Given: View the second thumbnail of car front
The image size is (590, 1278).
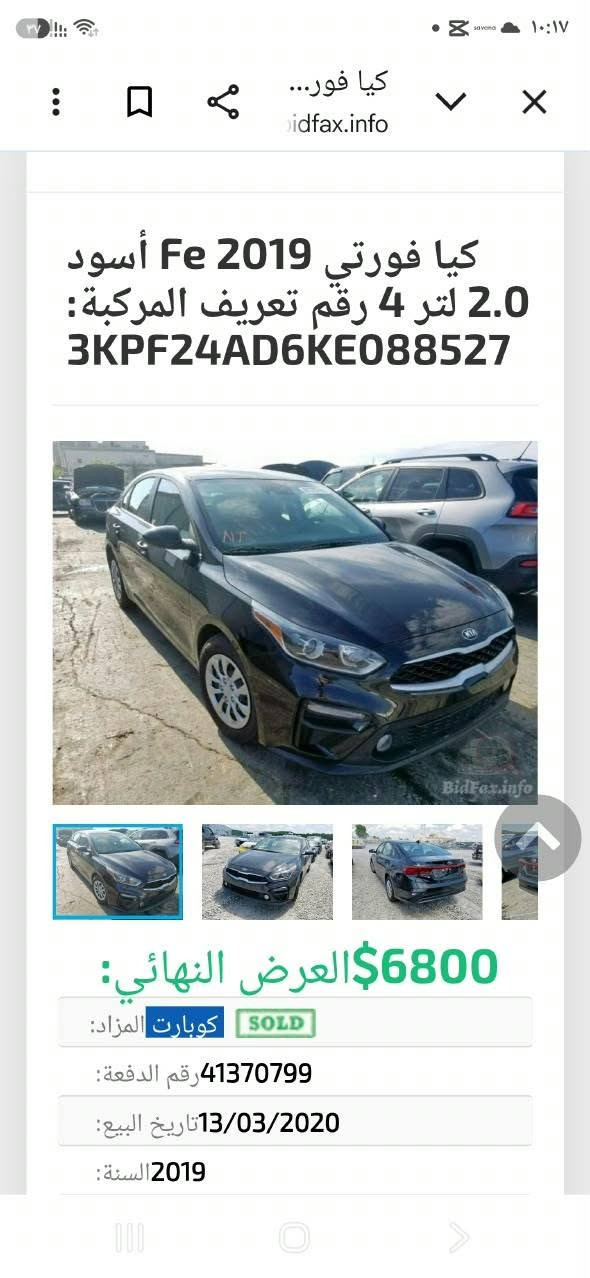Looking at the screenshot, I should [267, 872].
